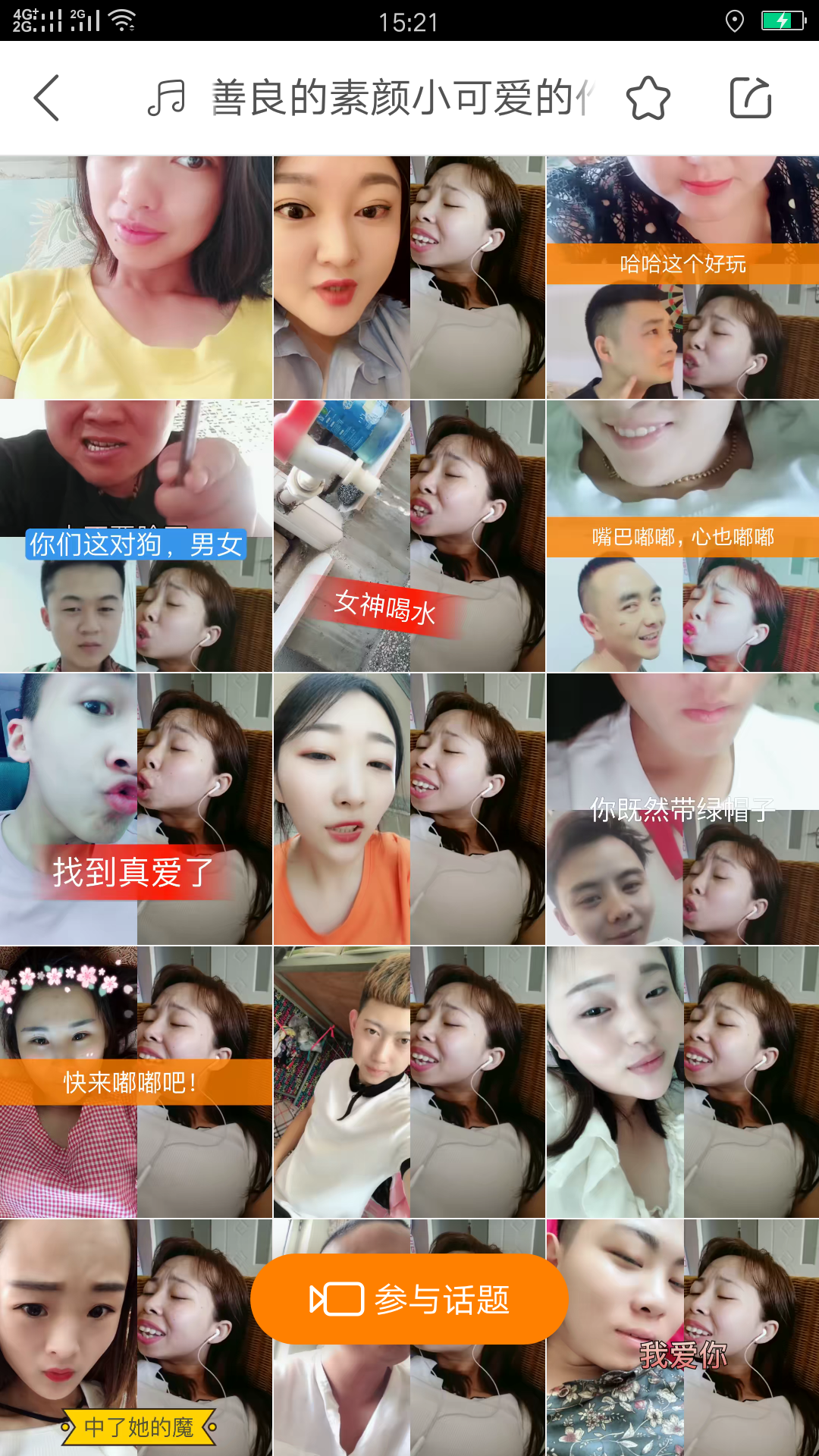The width and height of the screenshot is (819, 1456).
Task: Go back with the back arrow
Action: tap(47, 98)
